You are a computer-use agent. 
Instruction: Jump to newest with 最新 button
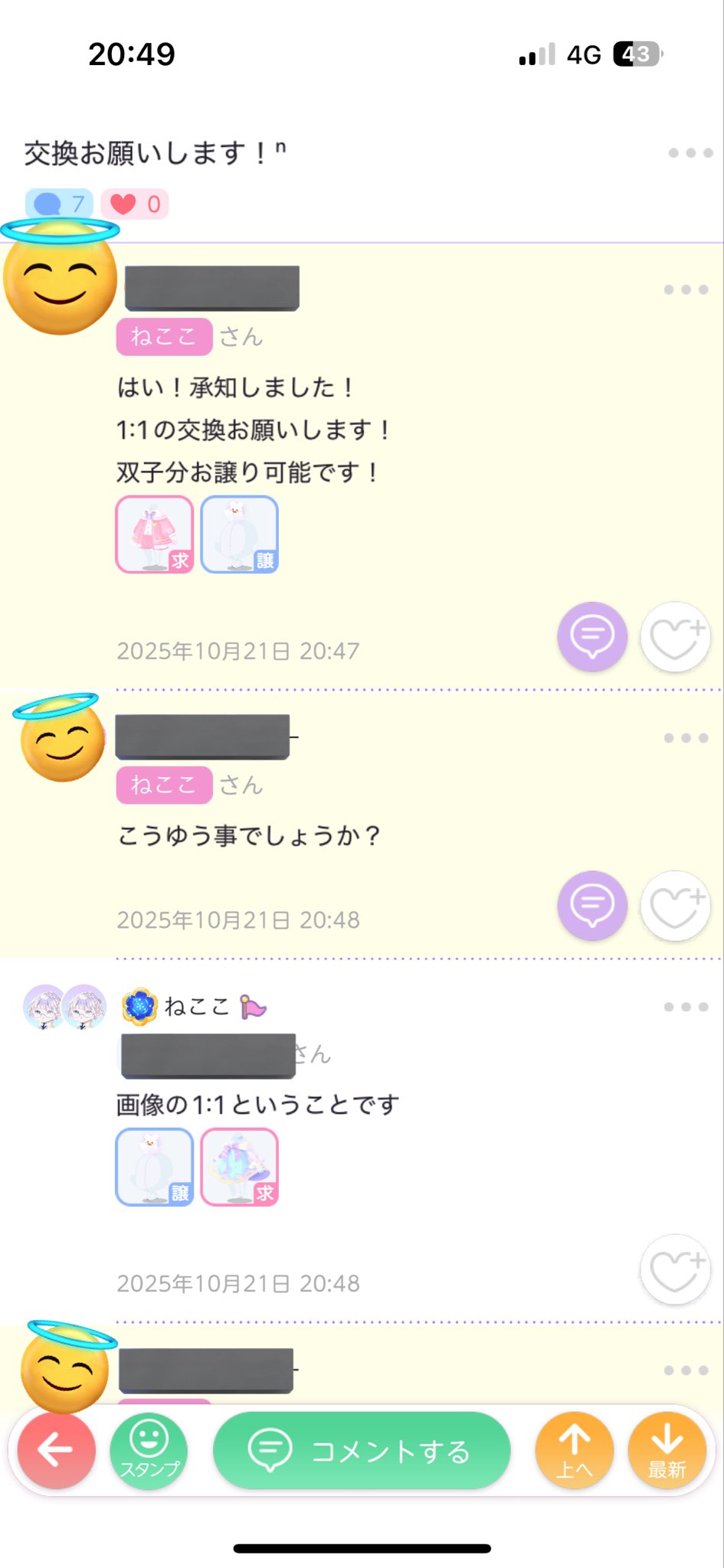click(x=667, y=1450)
